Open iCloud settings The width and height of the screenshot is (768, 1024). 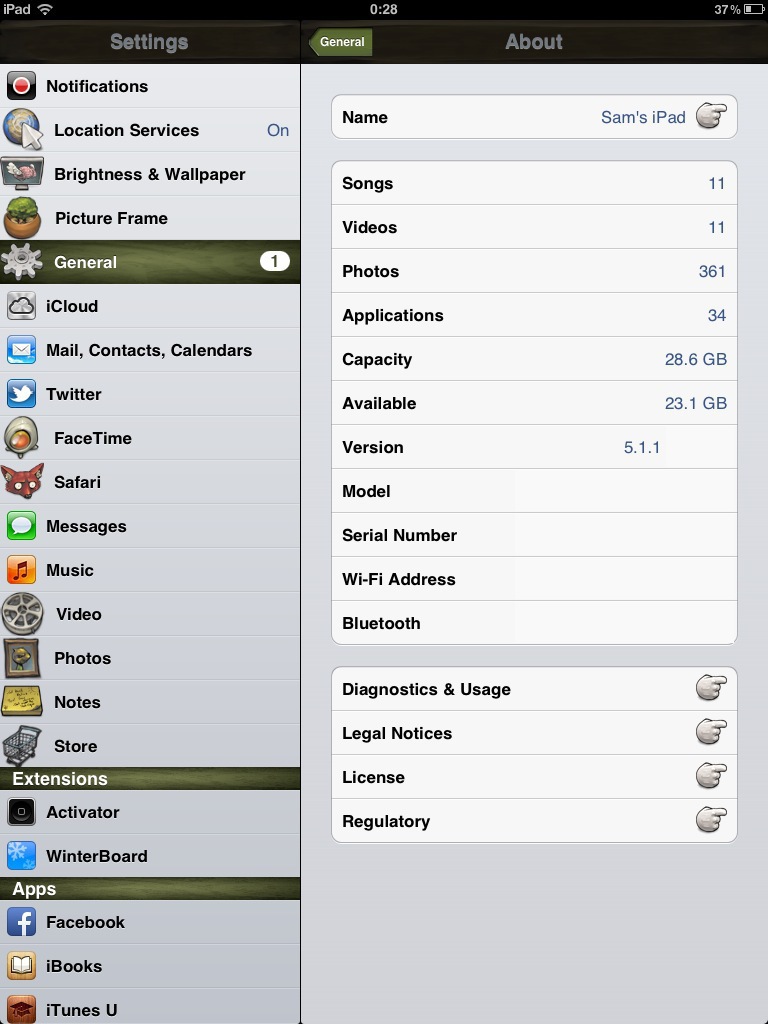point(150,306)
